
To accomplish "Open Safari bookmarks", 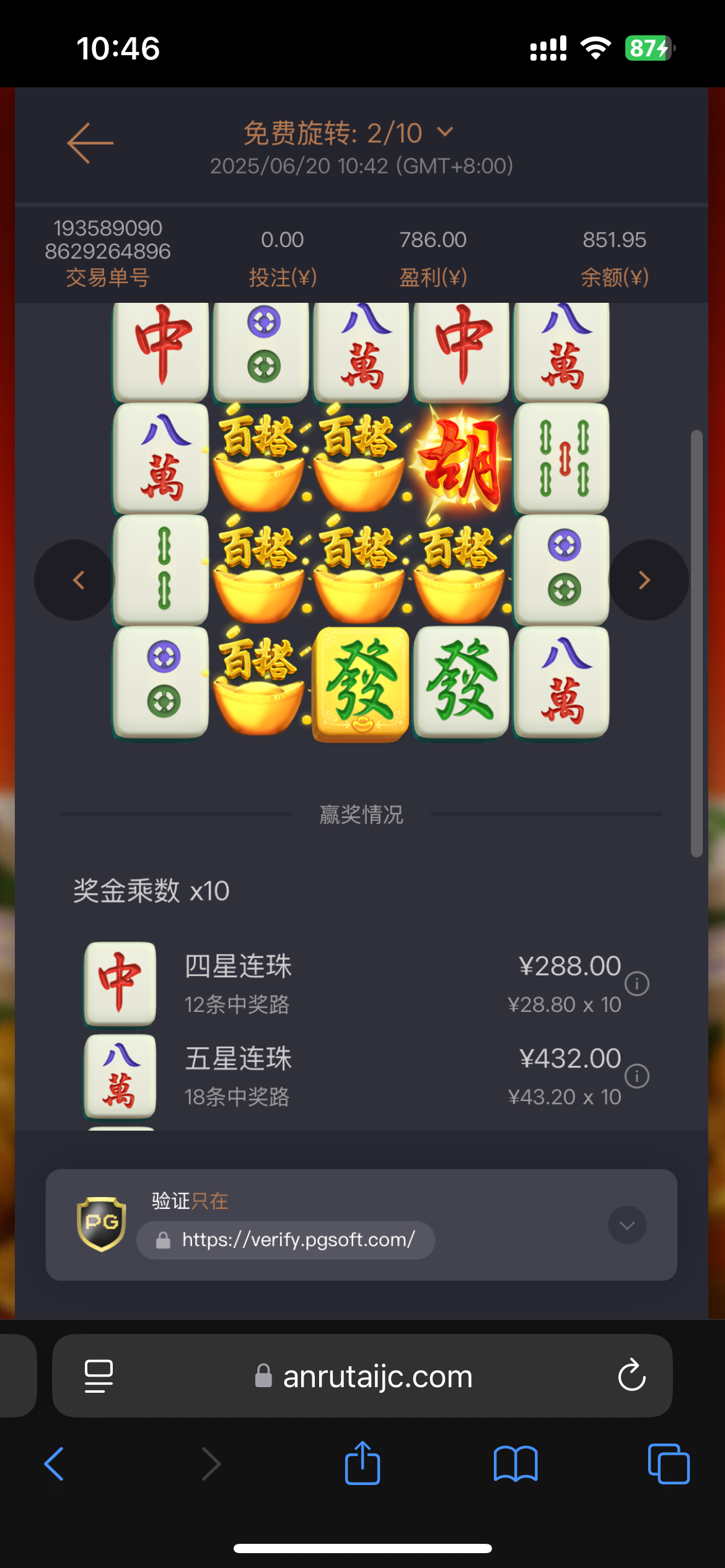I will click(516, 1464).
